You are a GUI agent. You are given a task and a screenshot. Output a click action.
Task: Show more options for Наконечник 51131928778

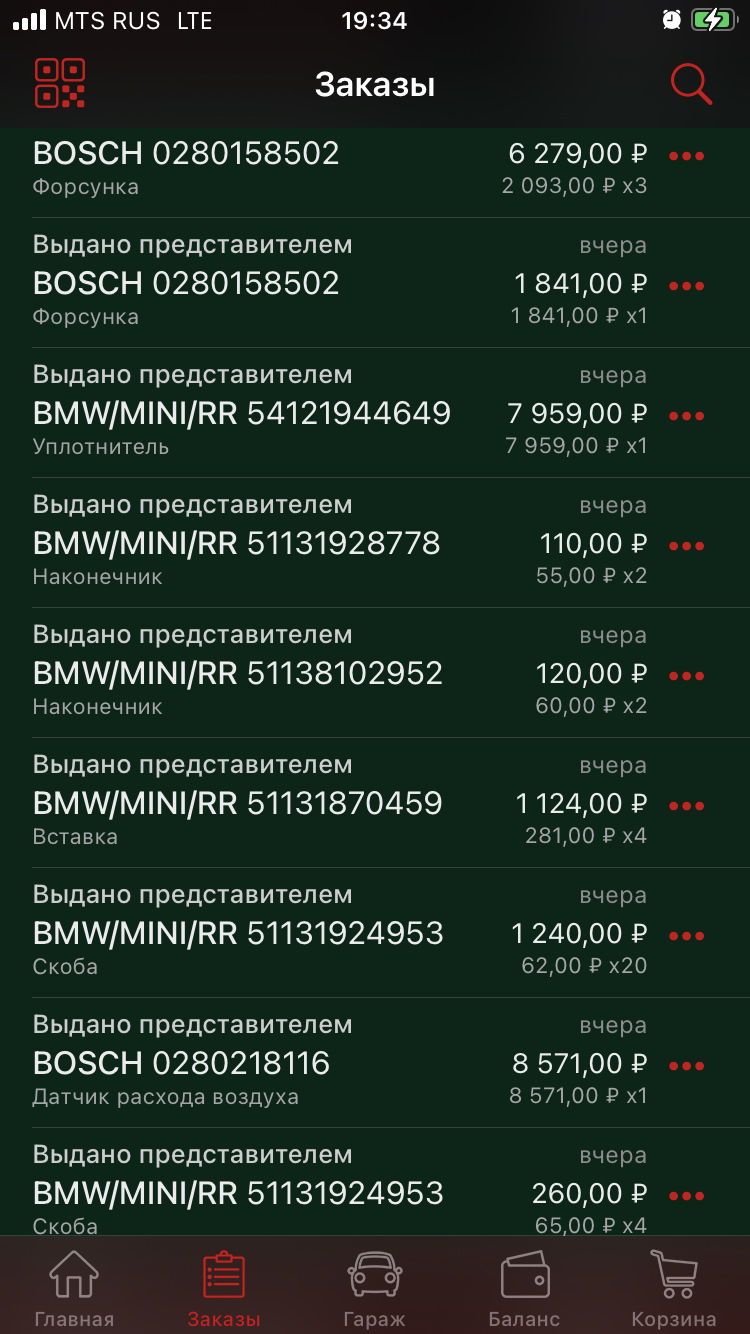(686, 546)
